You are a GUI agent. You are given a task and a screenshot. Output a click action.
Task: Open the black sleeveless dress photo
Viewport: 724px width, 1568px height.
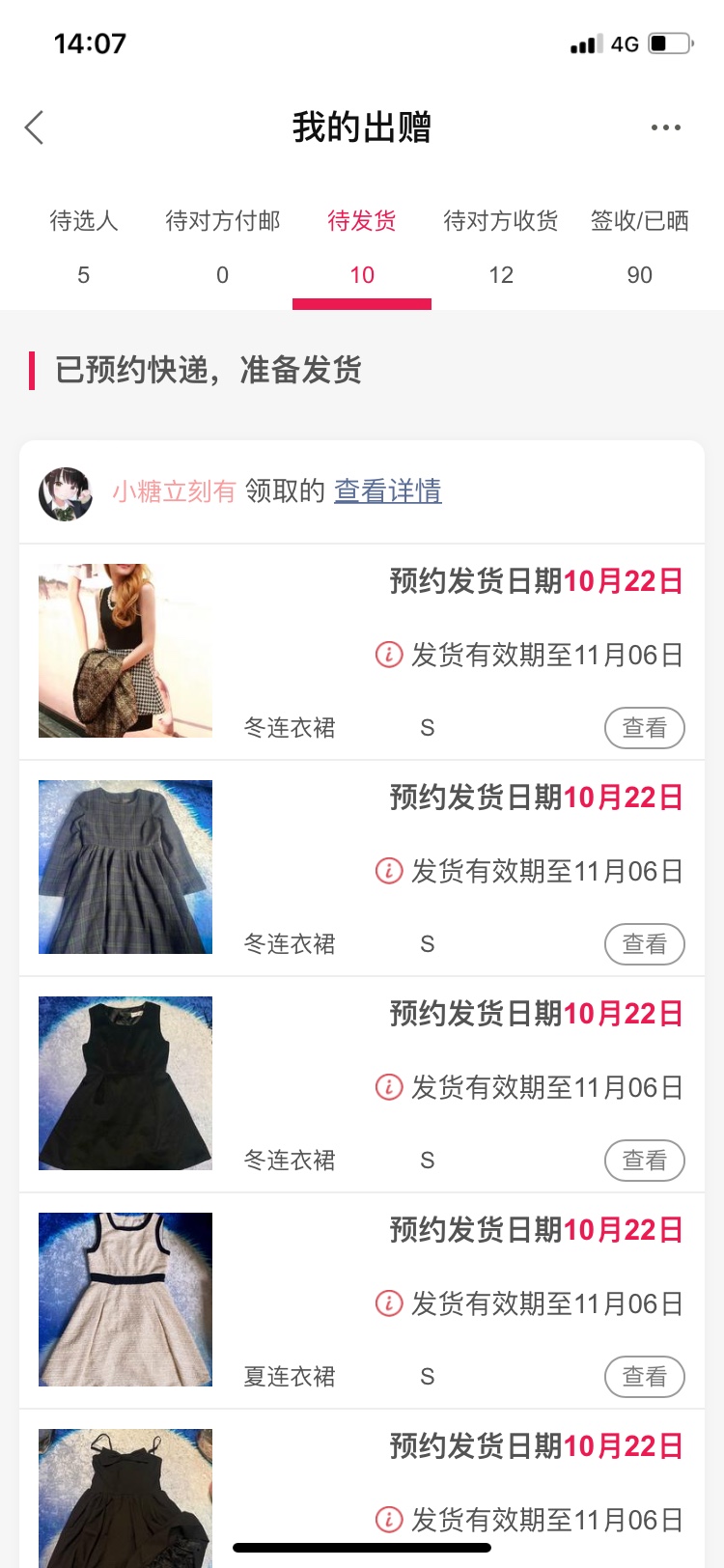125,1083
